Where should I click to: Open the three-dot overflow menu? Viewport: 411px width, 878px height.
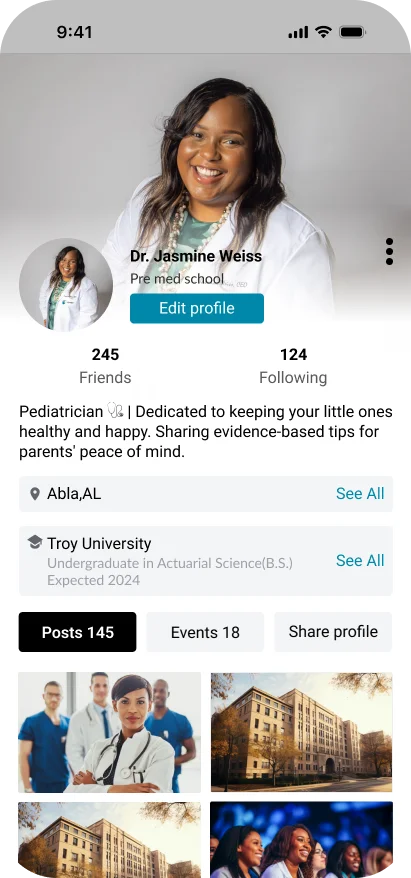coord(389,251)
